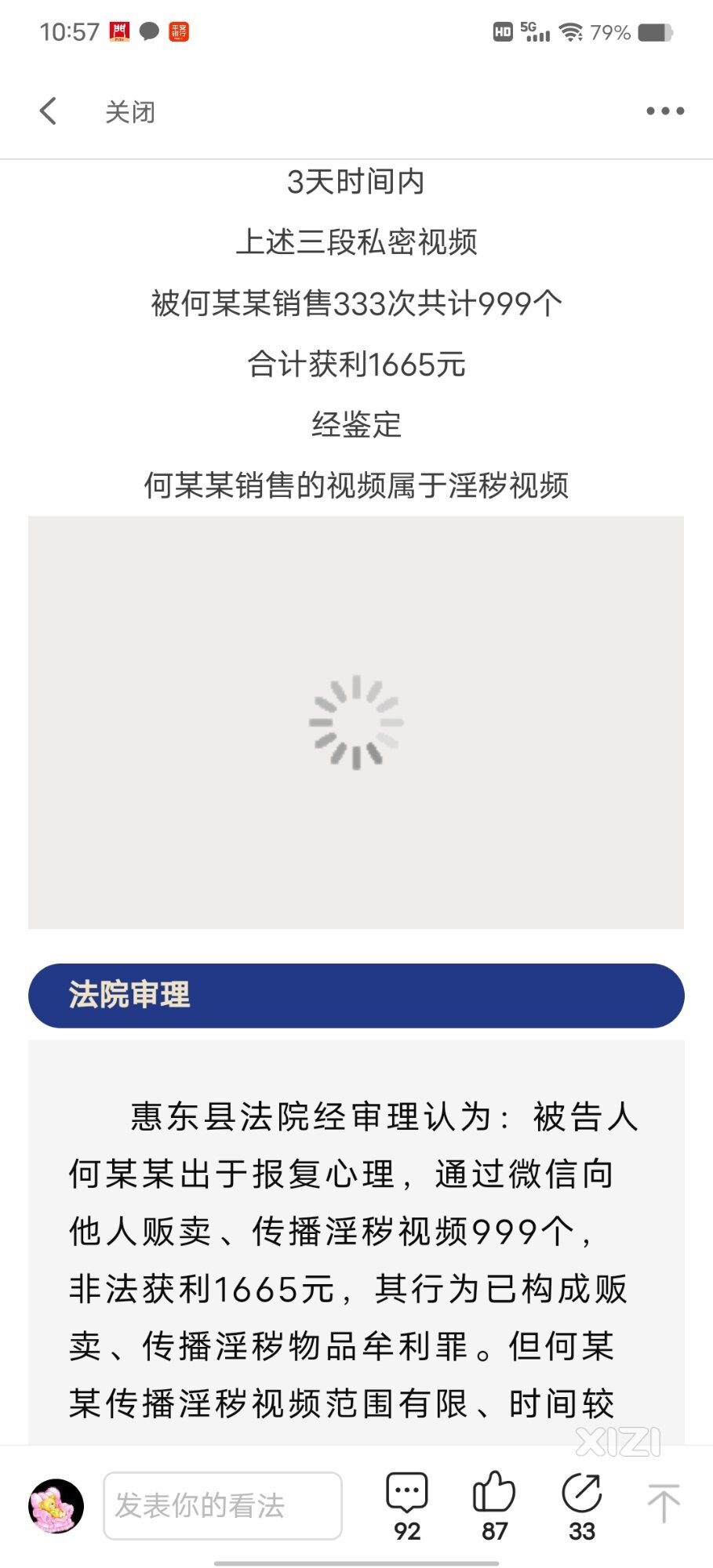Tap the 发表你的看法 comment field
This screenshot has height=1568, width=713.
[223, 1505]
